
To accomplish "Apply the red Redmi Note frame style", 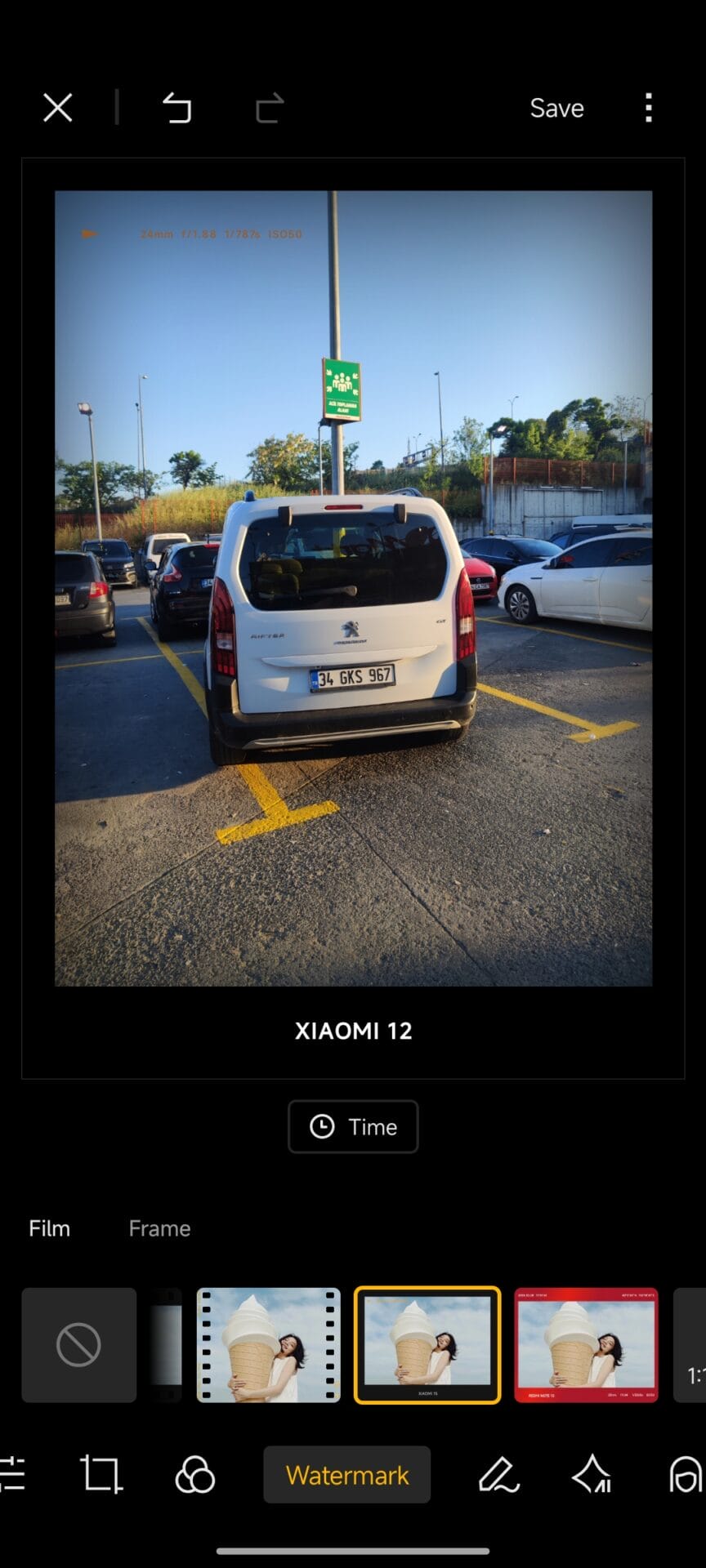I will pos(585,1345).
